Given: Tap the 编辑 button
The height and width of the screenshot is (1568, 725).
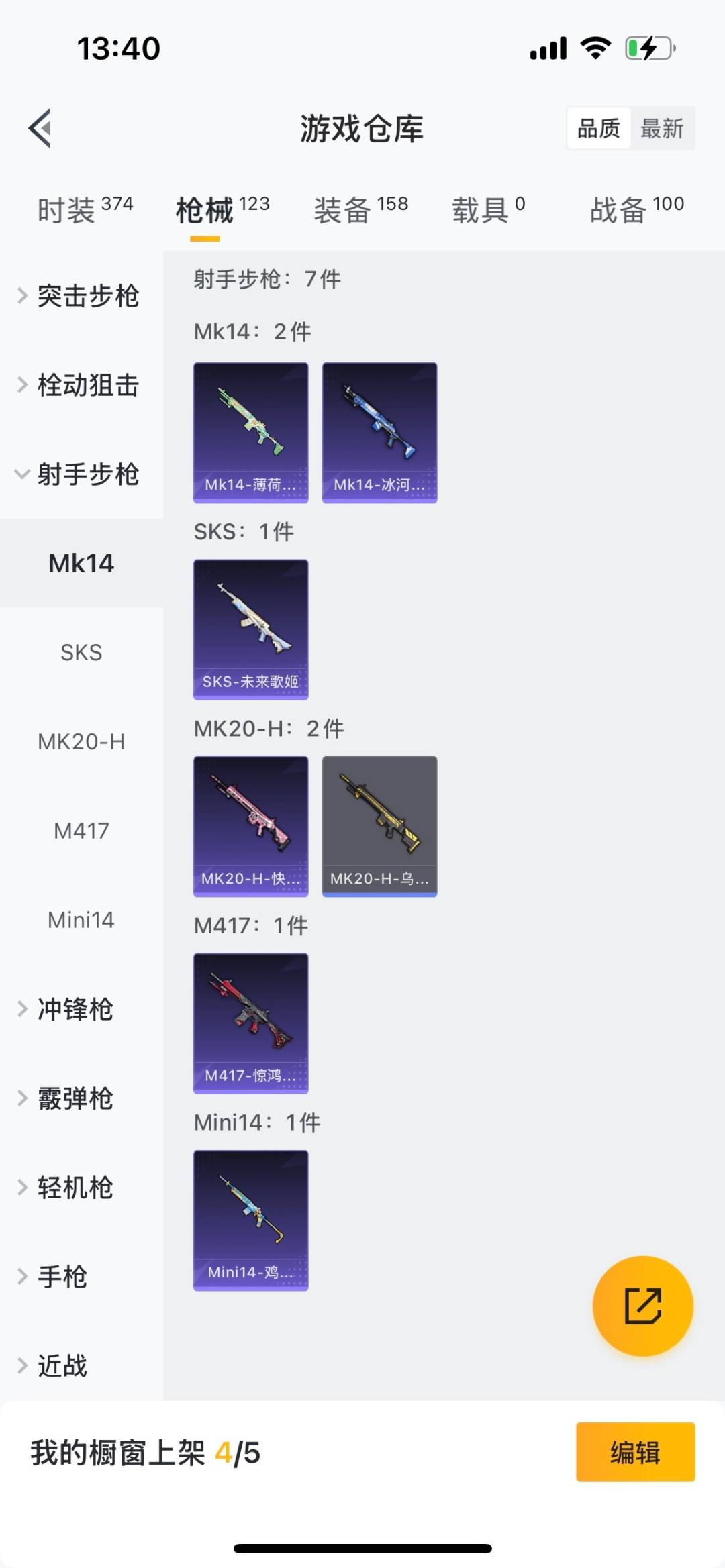Looking at the screenshot, I should tap(635, 1452).
